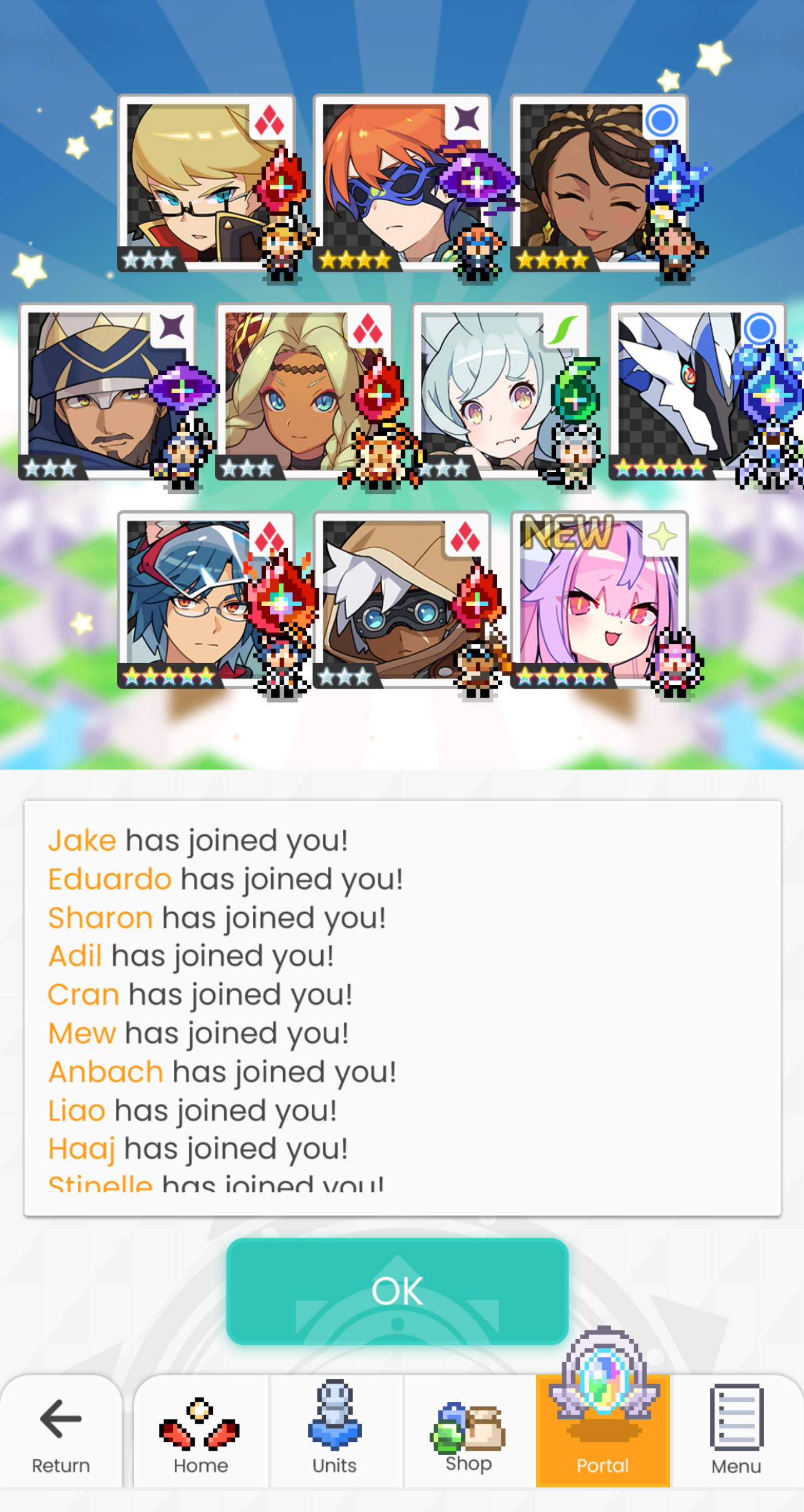Select the Portal tab

click(x=602, y=1432)
